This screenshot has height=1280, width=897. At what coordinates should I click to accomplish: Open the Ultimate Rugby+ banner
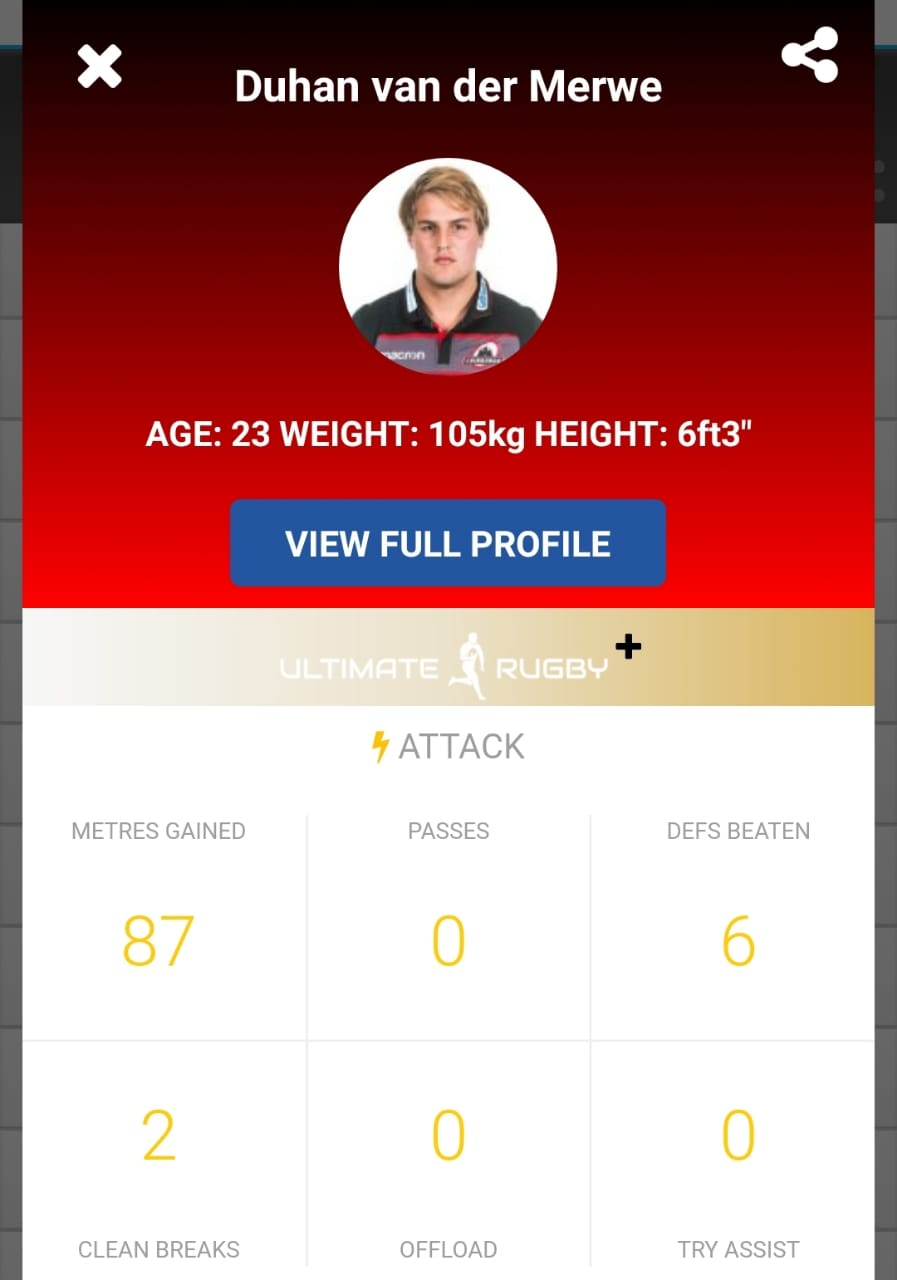coord(448,658)
